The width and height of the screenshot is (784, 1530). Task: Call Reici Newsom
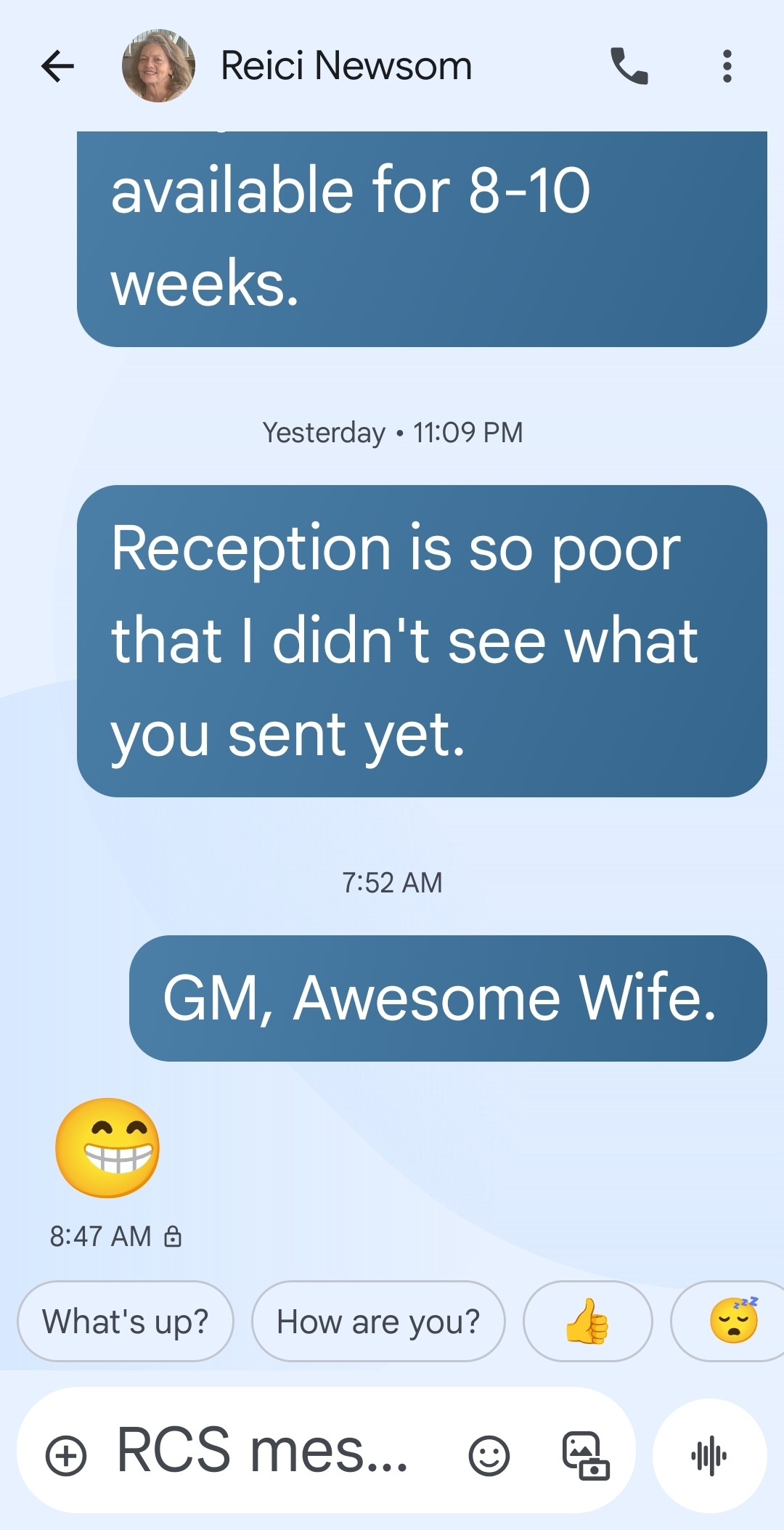pyautogui.click(x=629, y=66)
